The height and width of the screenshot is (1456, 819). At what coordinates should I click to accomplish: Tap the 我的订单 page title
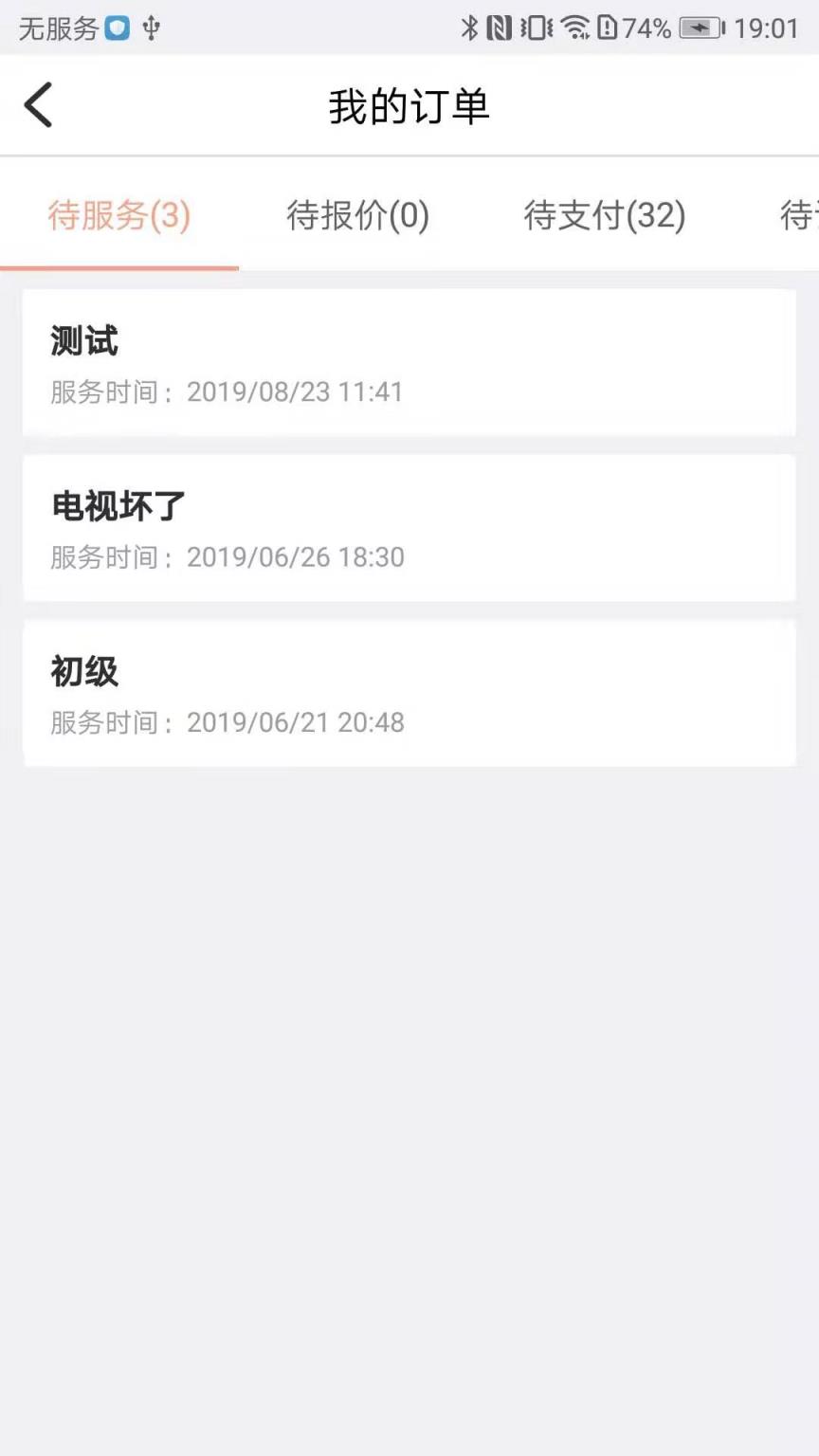coord(409,106)
